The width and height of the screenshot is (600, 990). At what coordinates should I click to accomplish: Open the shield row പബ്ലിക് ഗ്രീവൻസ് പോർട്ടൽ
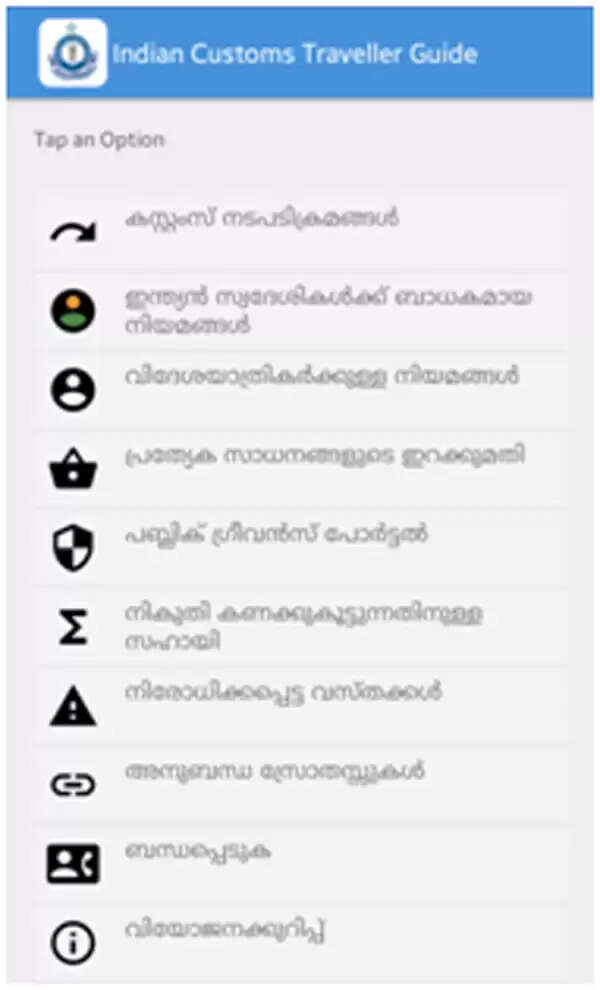pos(302,547)
